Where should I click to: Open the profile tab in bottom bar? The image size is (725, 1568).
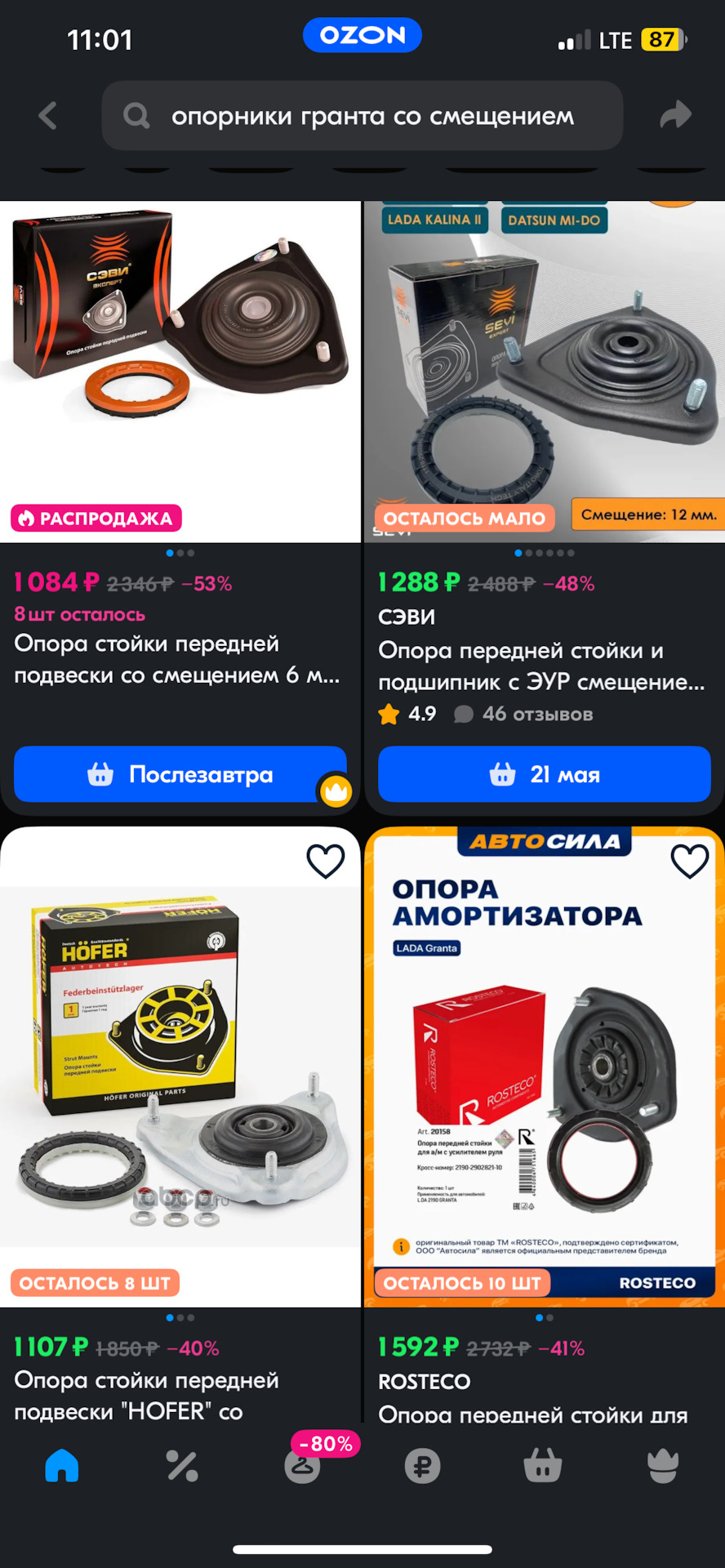663,1466
